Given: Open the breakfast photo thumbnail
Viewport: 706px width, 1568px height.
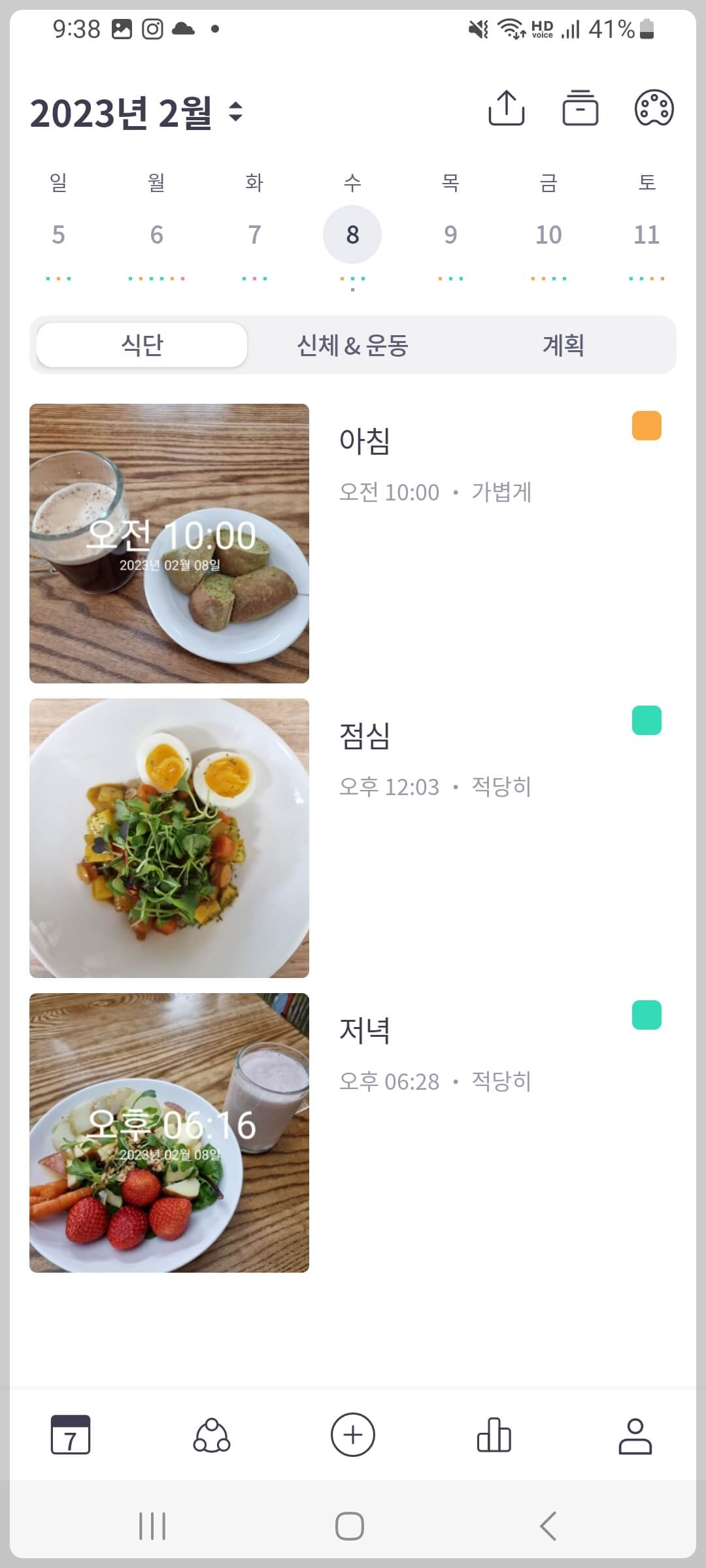Looking at the screenshot, I should point(169,542).
